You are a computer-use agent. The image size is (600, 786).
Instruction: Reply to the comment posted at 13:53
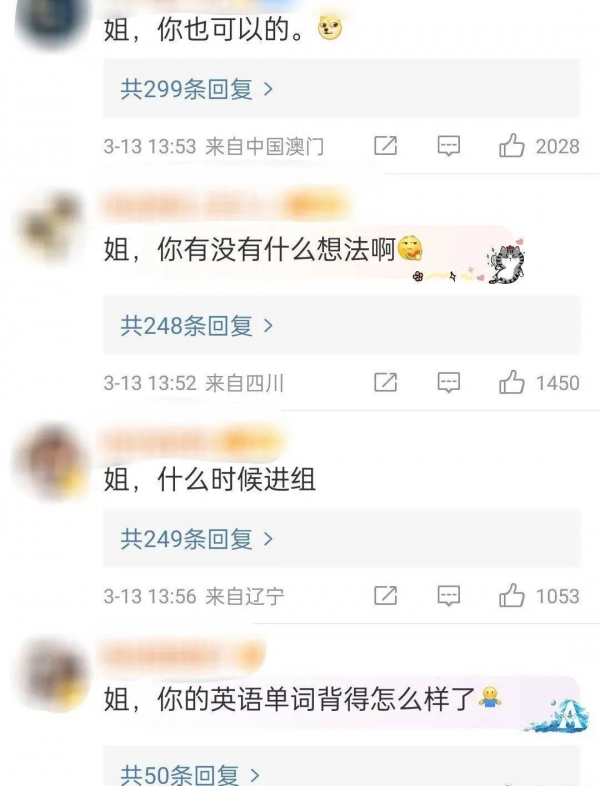(449, 146)
